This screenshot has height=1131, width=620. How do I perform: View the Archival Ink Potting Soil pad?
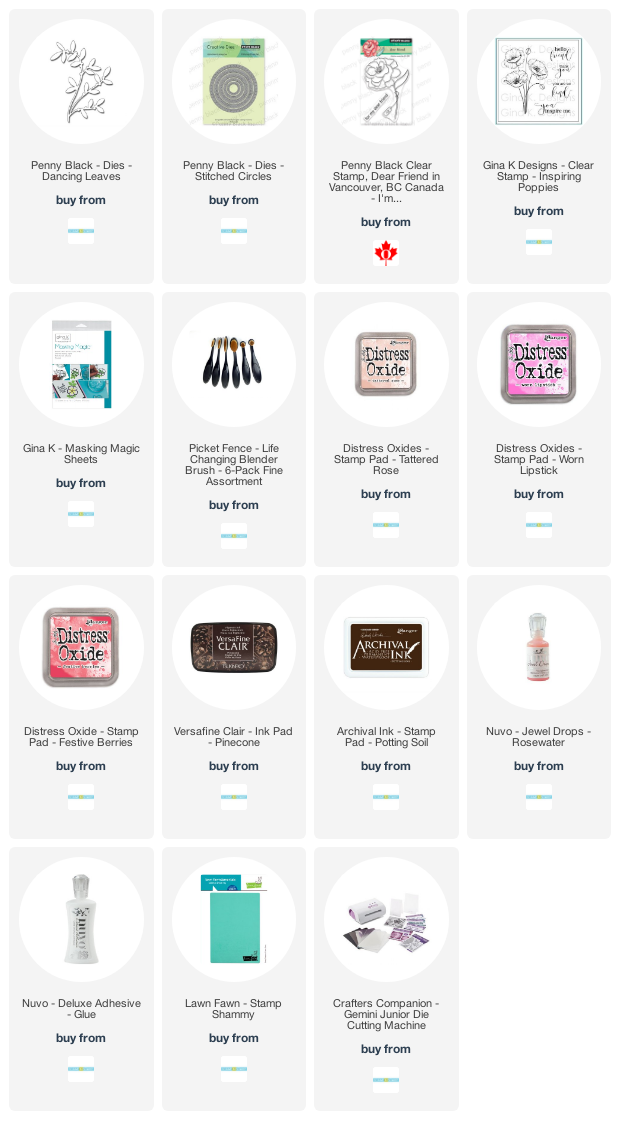coord(386,647)
